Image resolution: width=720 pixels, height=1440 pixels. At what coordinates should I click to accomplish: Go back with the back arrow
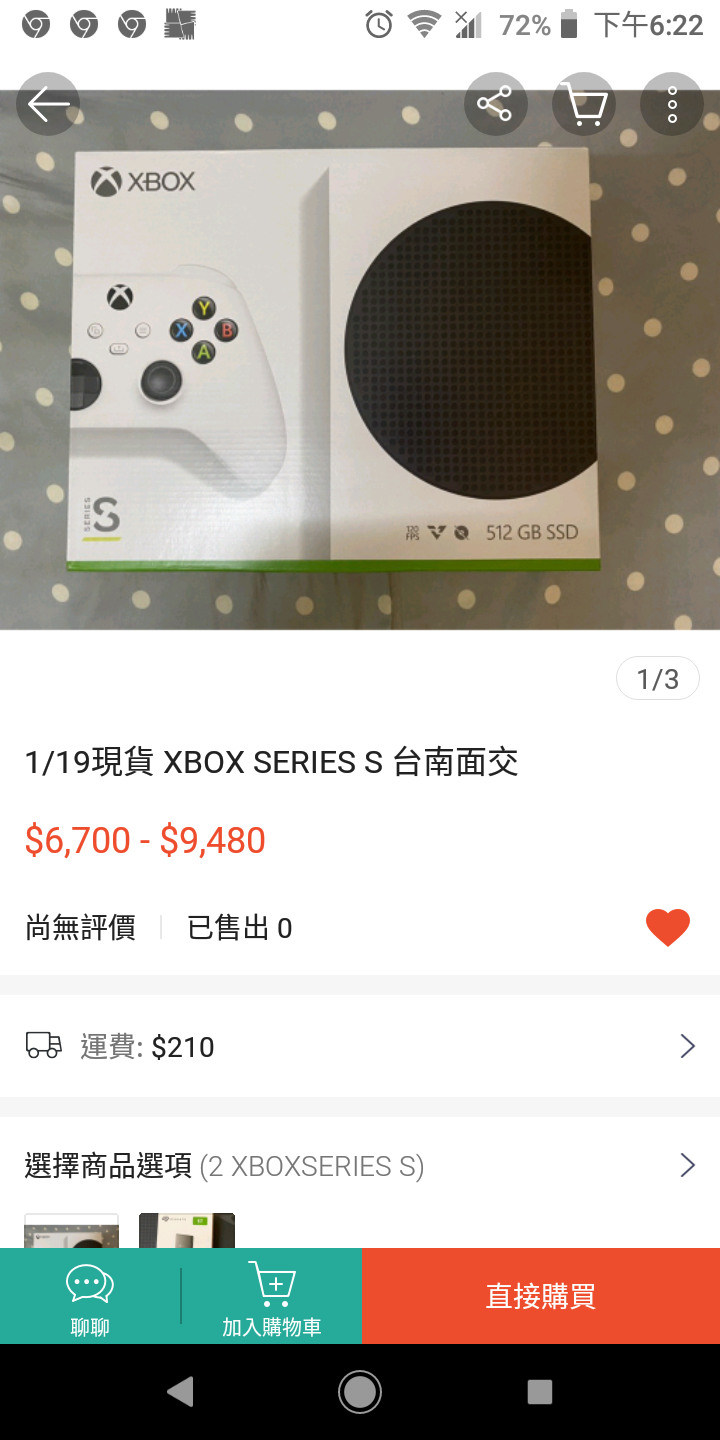pyautogui.click(x=47, y=103)
